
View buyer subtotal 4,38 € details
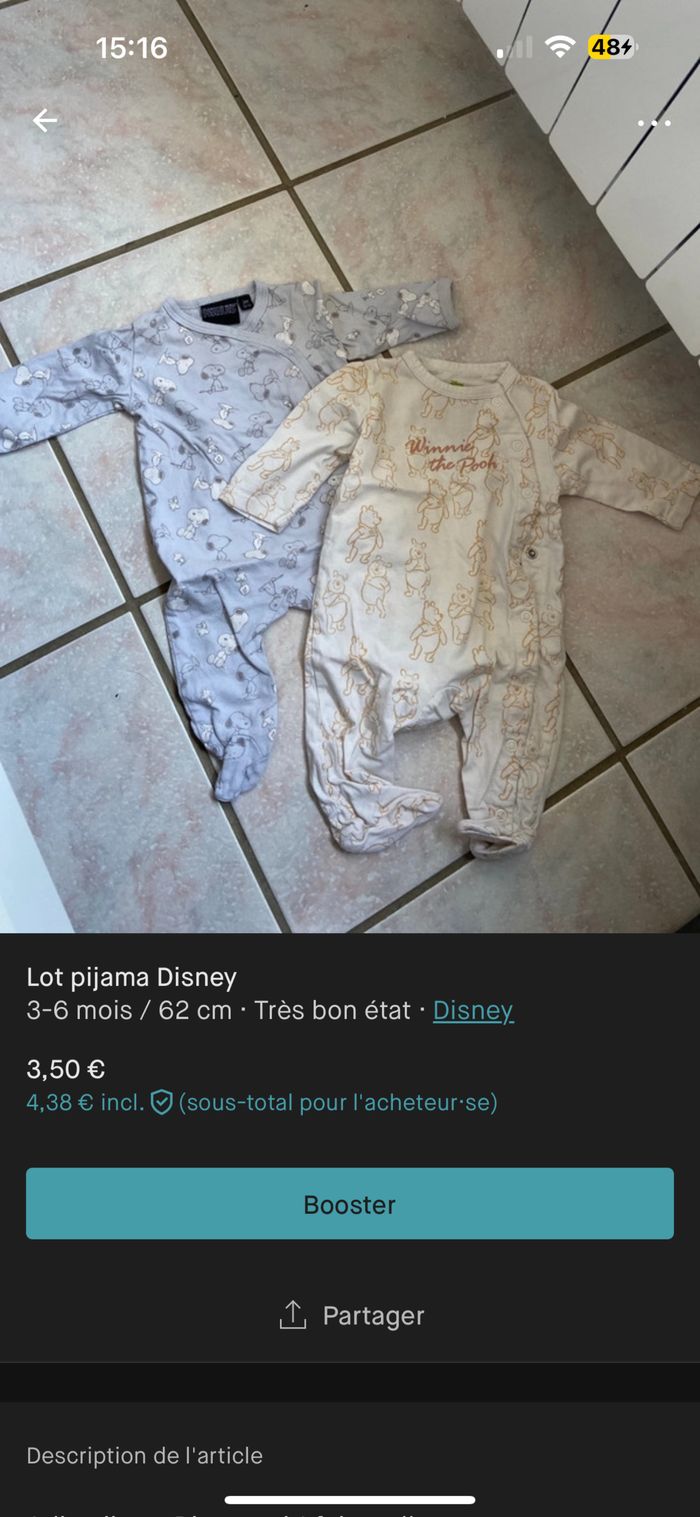coord(262,1102)
